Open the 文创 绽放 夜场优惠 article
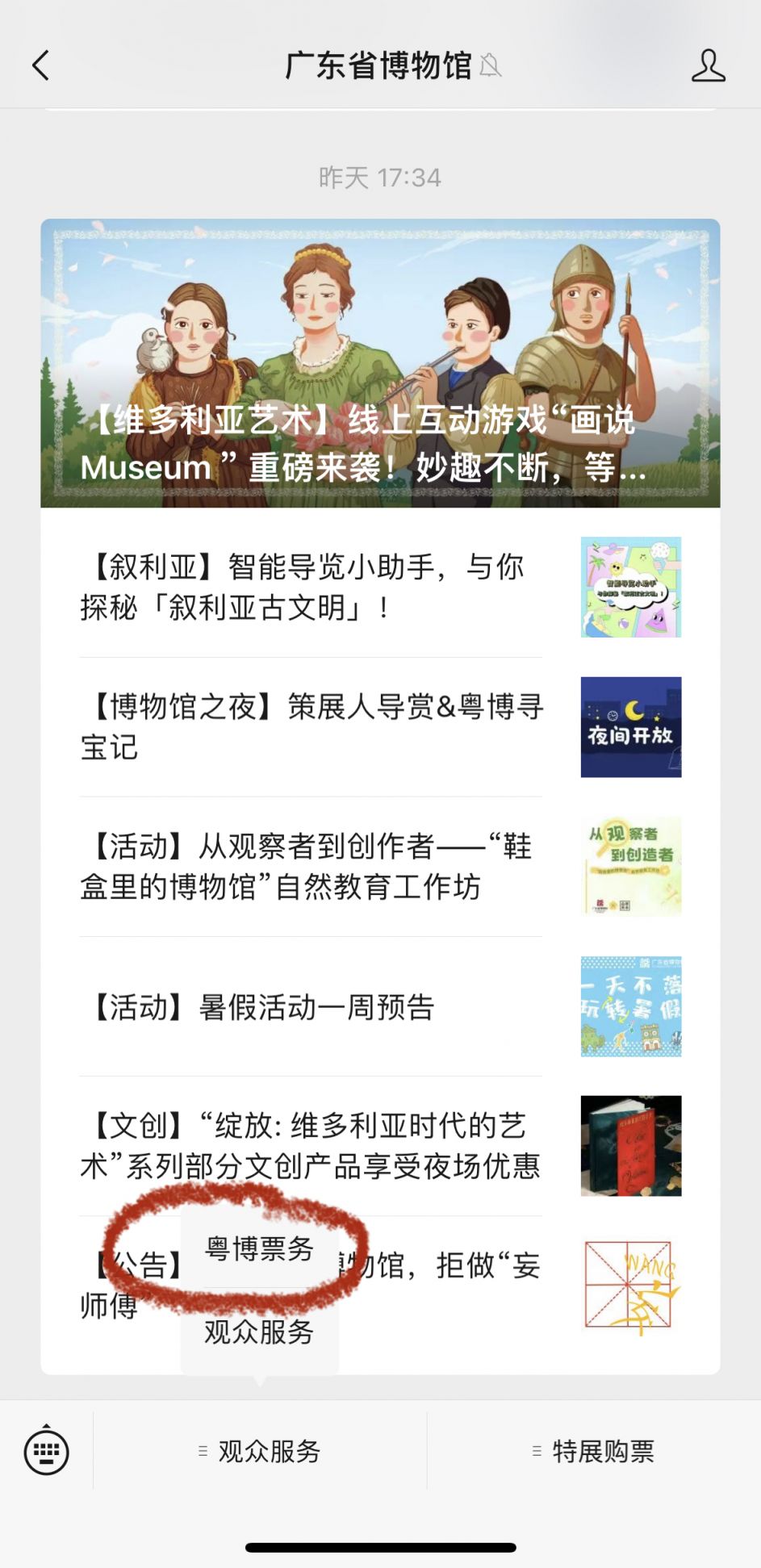761x1568 pixels. click(x=380, y=1146)
